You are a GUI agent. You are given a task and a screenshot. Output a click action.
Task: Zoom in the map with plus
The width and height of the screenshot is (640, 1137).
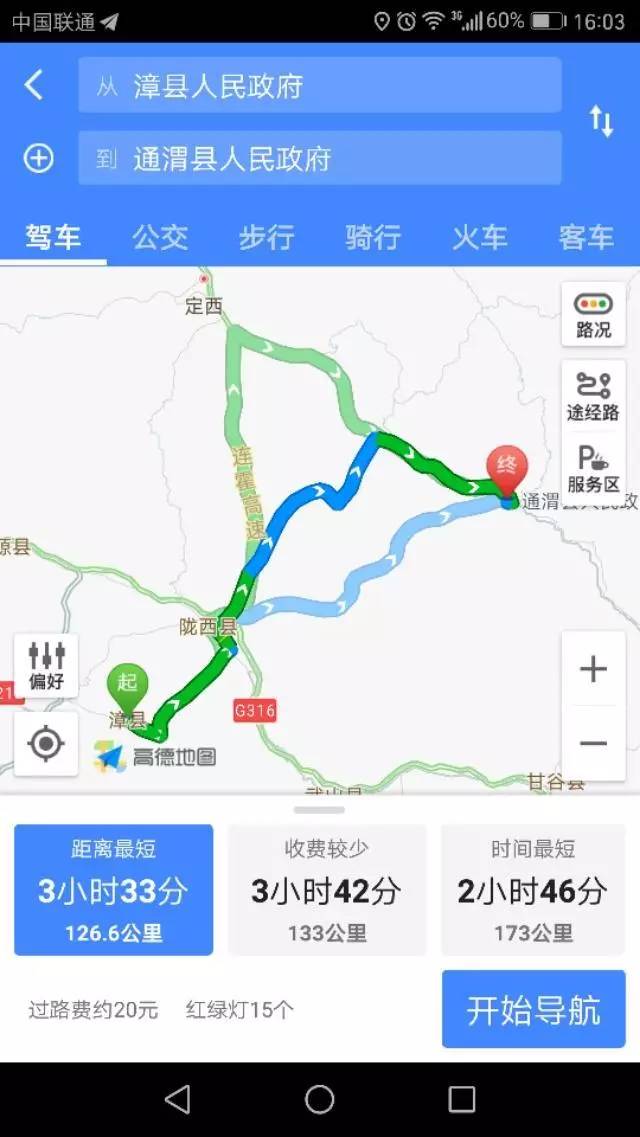coord(593,669)
